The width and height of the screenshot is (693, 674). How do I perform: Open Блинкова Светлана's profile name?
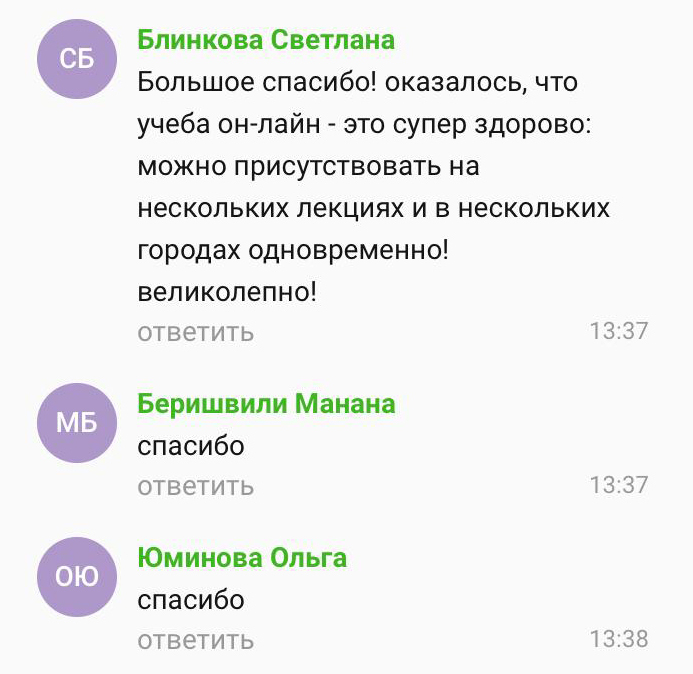(x=265, y=40)
